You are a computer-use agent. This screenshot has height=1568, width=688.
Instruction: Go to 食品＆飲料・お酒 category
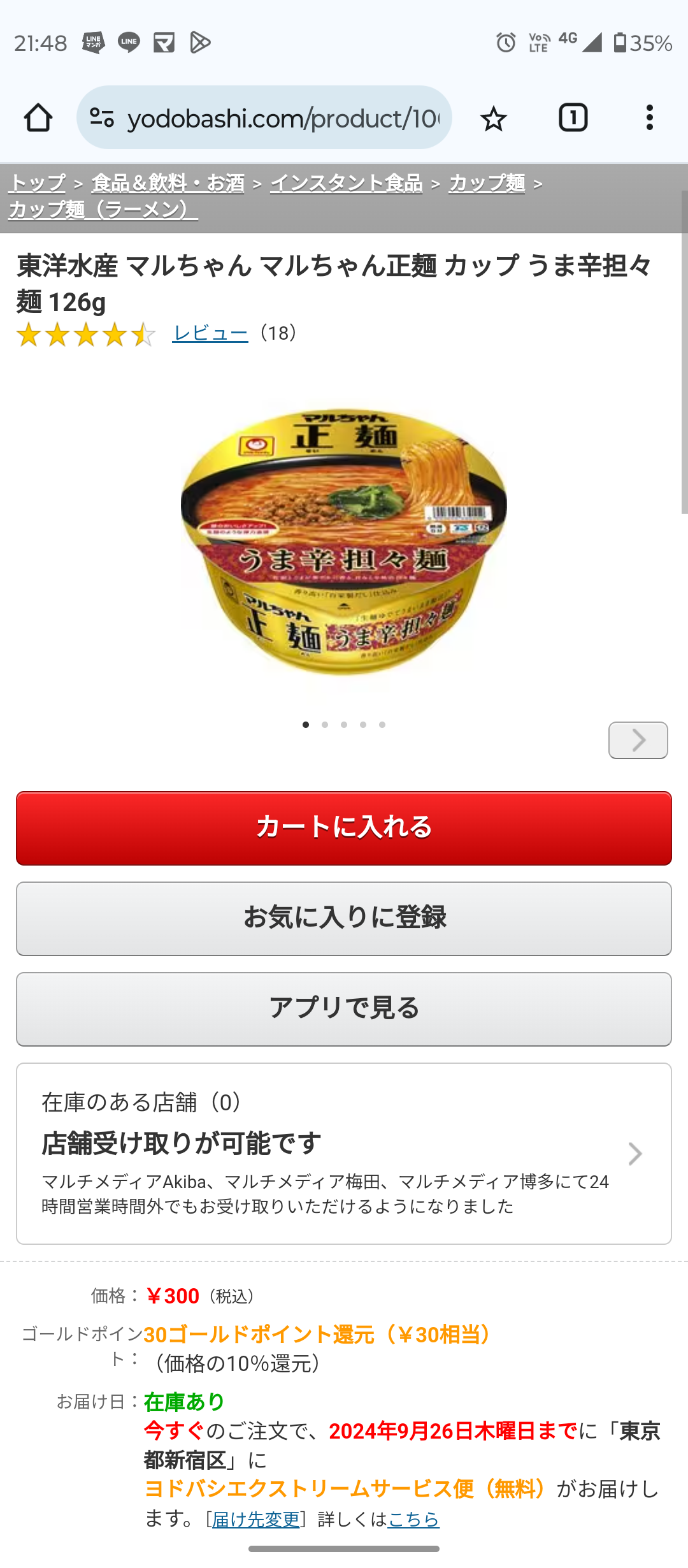pos(168,184)
